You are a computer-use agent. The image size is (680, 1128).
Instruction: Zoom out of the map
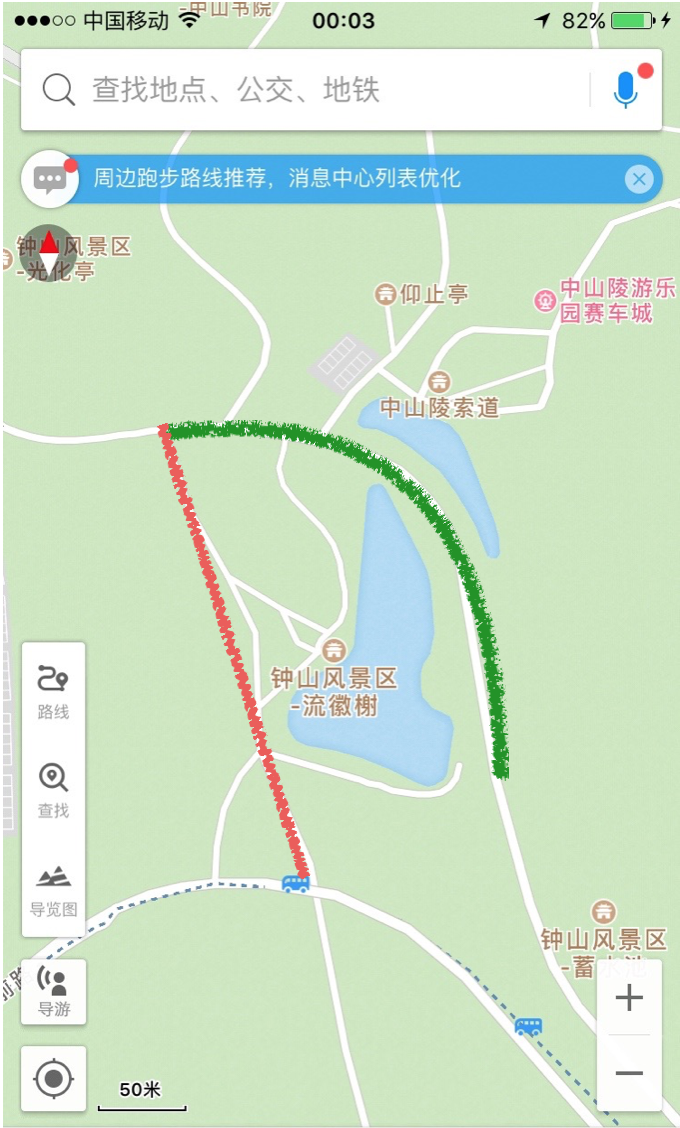pyautogui.click(x=629, y=1073)
